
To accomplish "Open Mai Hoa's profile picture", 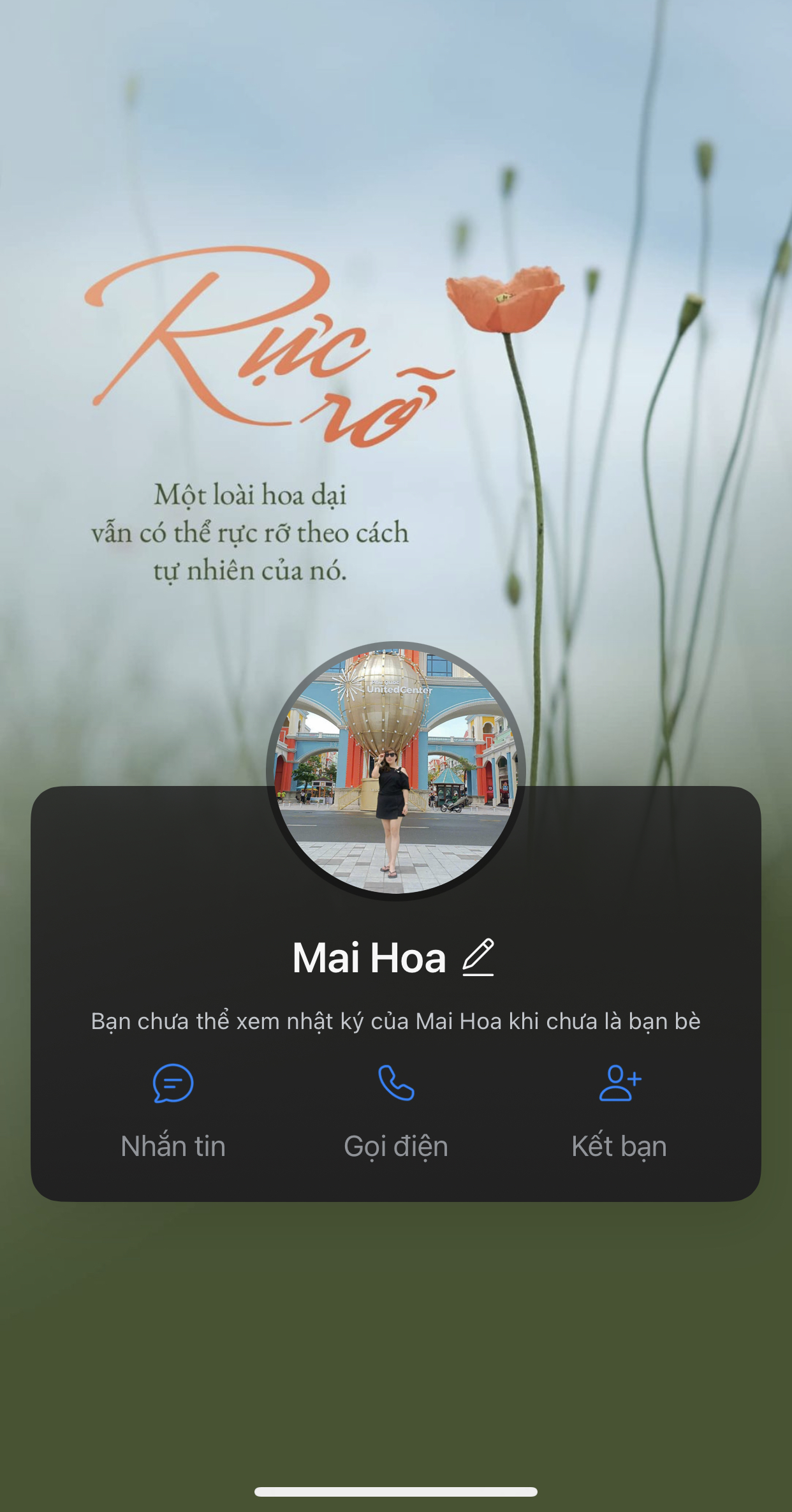I will click(395, 770).
